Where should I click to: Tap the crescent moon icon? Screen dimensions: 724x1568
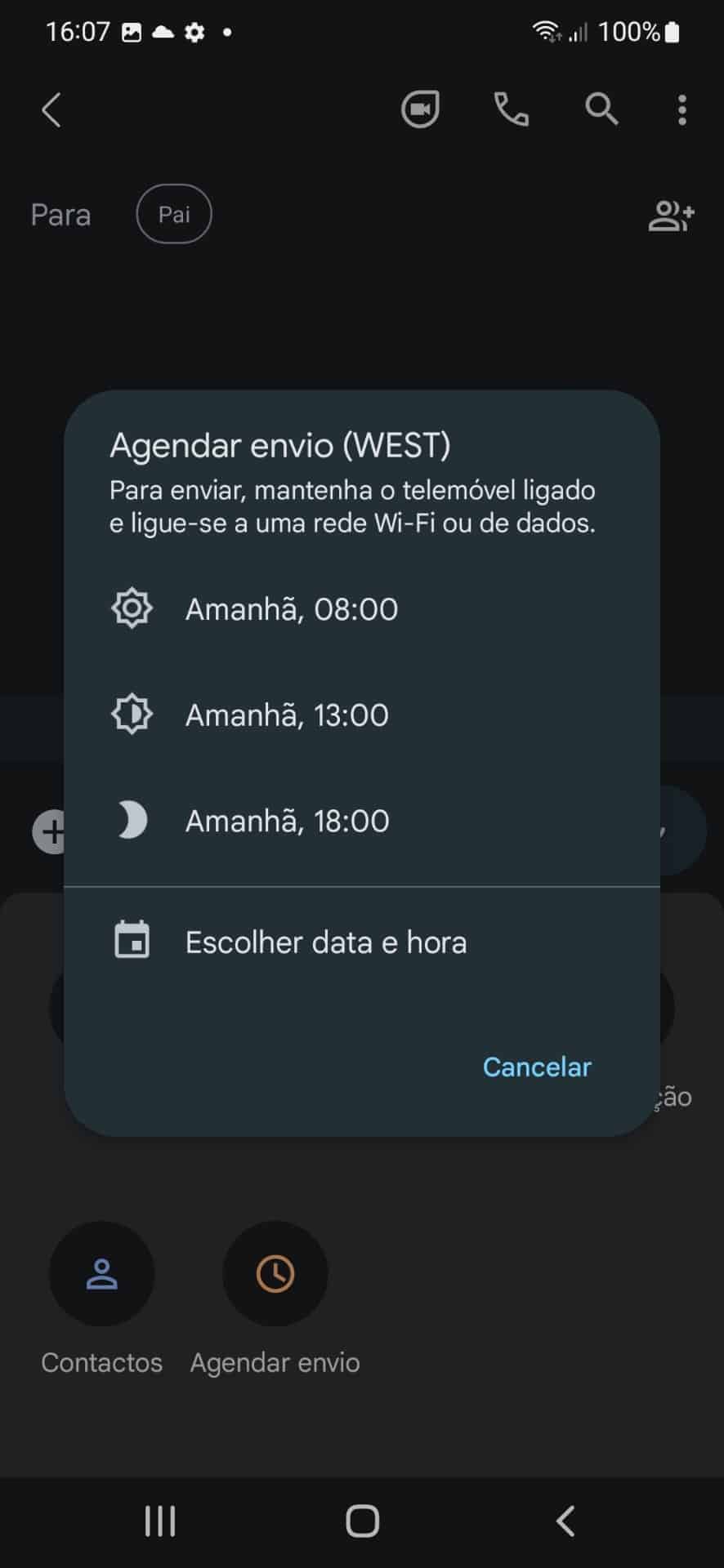[x=131, y=820]
